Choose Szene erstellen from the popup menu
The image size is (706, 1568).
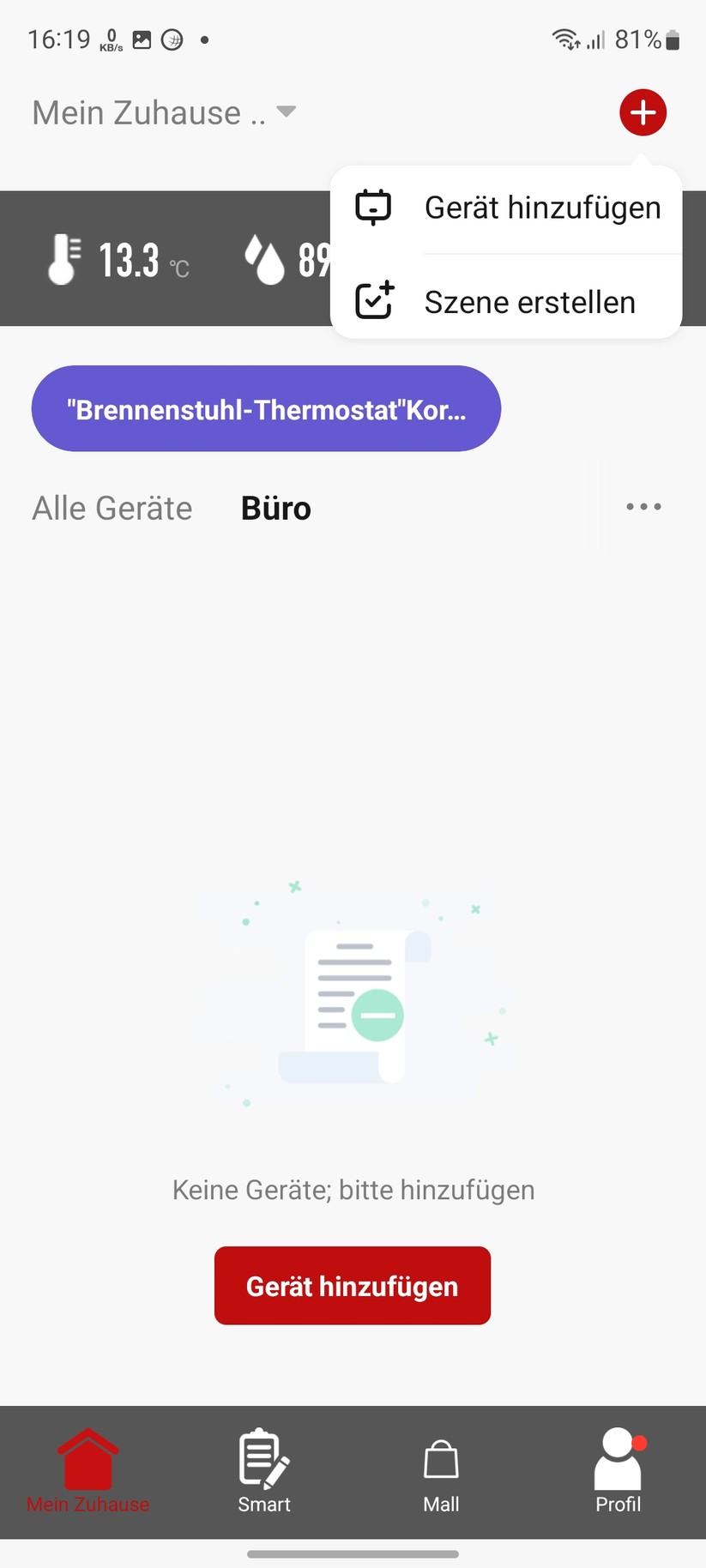click(529, 301)
